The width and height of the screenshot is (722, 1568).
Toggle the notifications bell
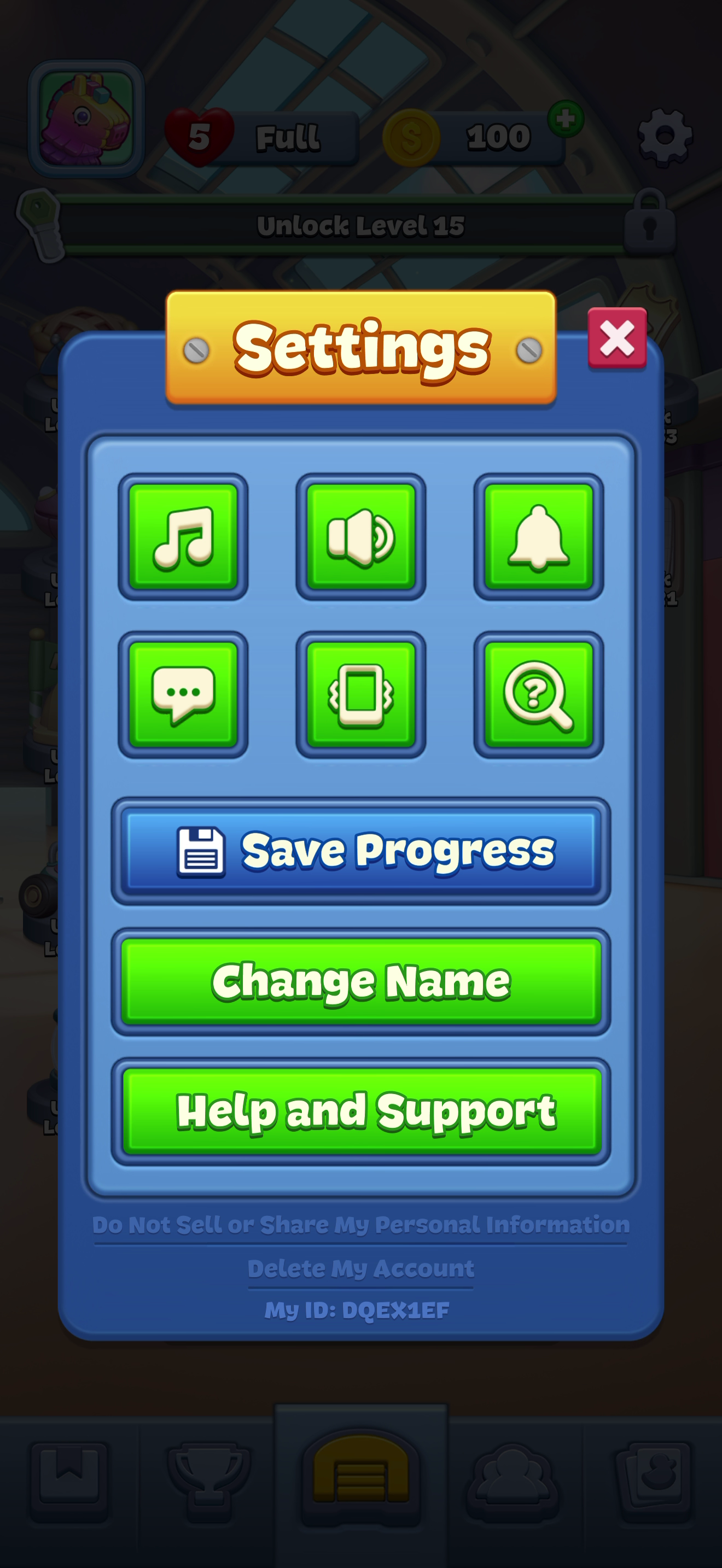click(x=539, y=537)
